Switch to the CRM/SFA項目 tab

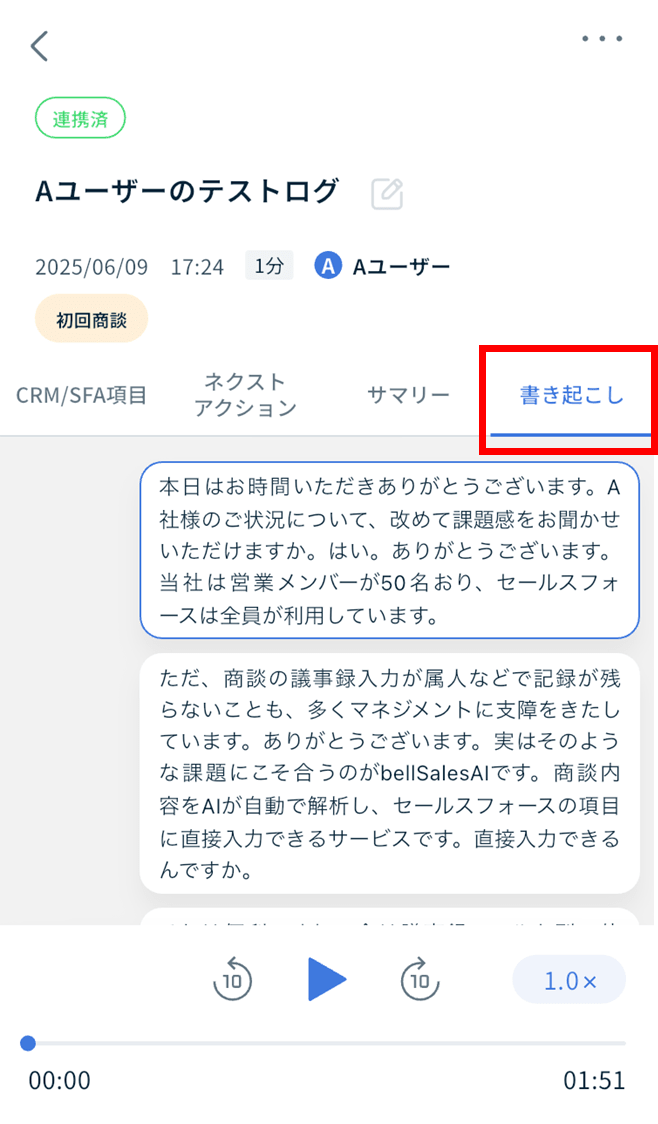pos(82,395)
